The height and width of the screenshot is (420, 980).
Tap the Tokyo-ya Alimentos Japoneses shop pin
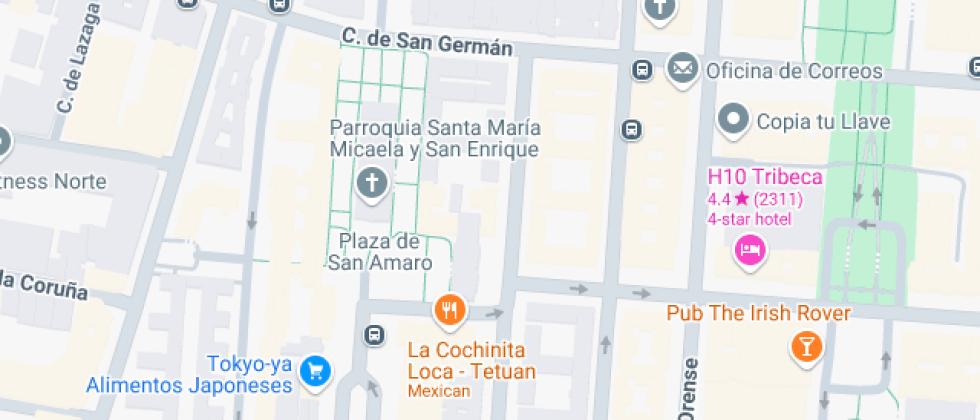317,372
